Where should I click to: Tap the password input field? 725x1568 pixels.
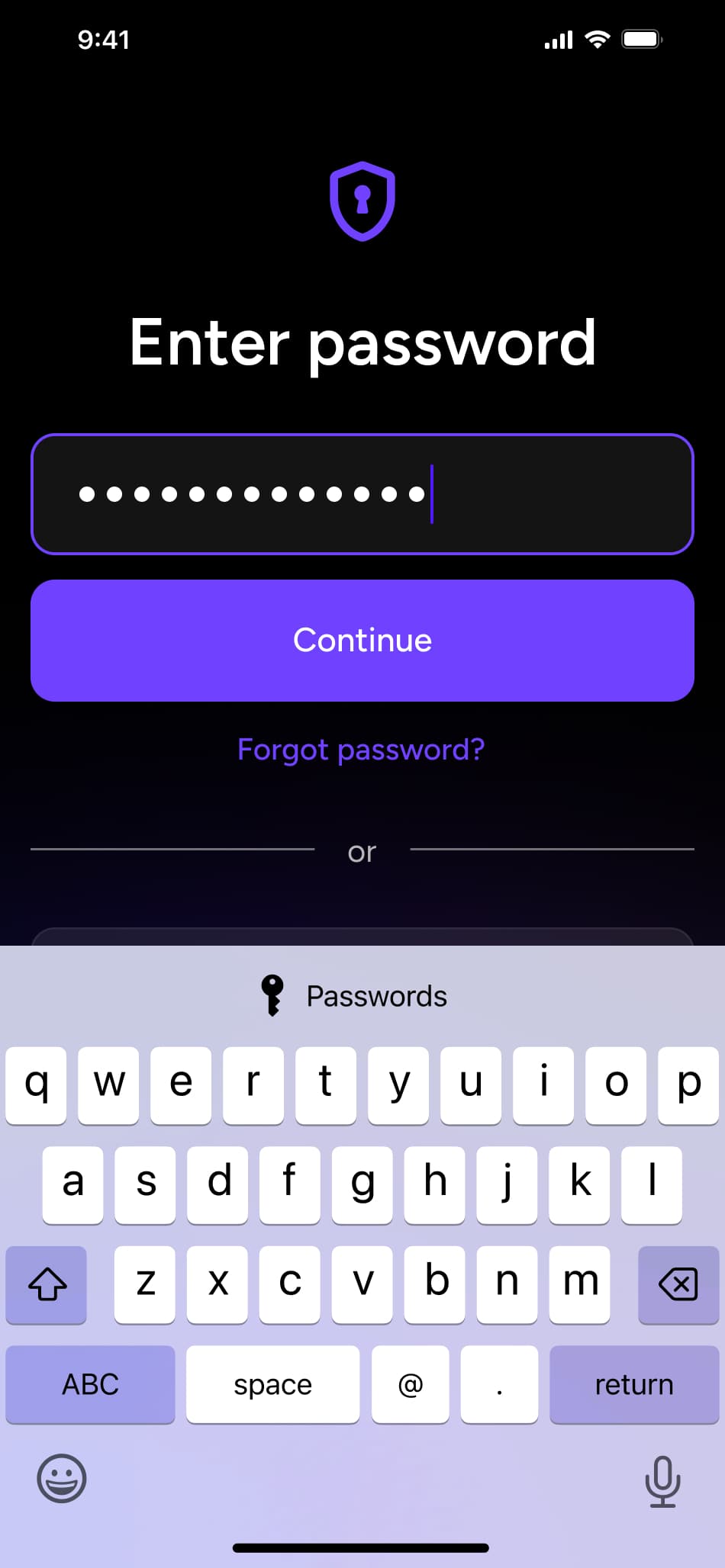[x=362, y=494]
